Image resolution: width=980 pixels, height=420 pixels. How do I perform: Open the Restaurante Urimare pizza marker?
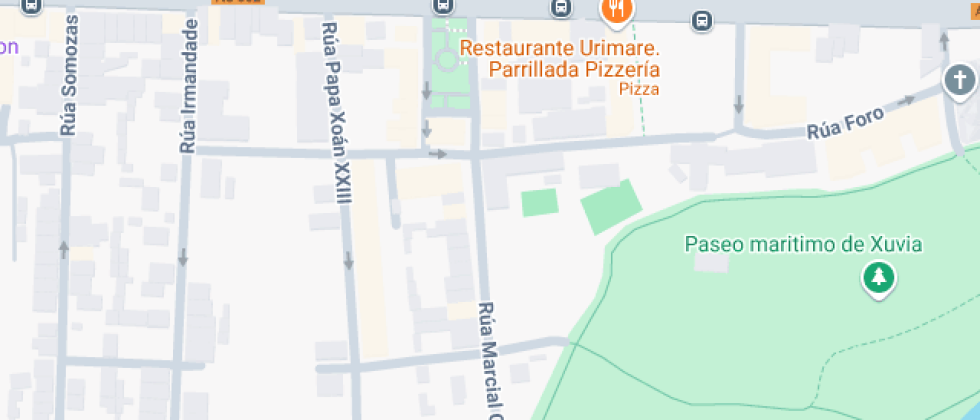pyautogui.click(x=616, y=11)
